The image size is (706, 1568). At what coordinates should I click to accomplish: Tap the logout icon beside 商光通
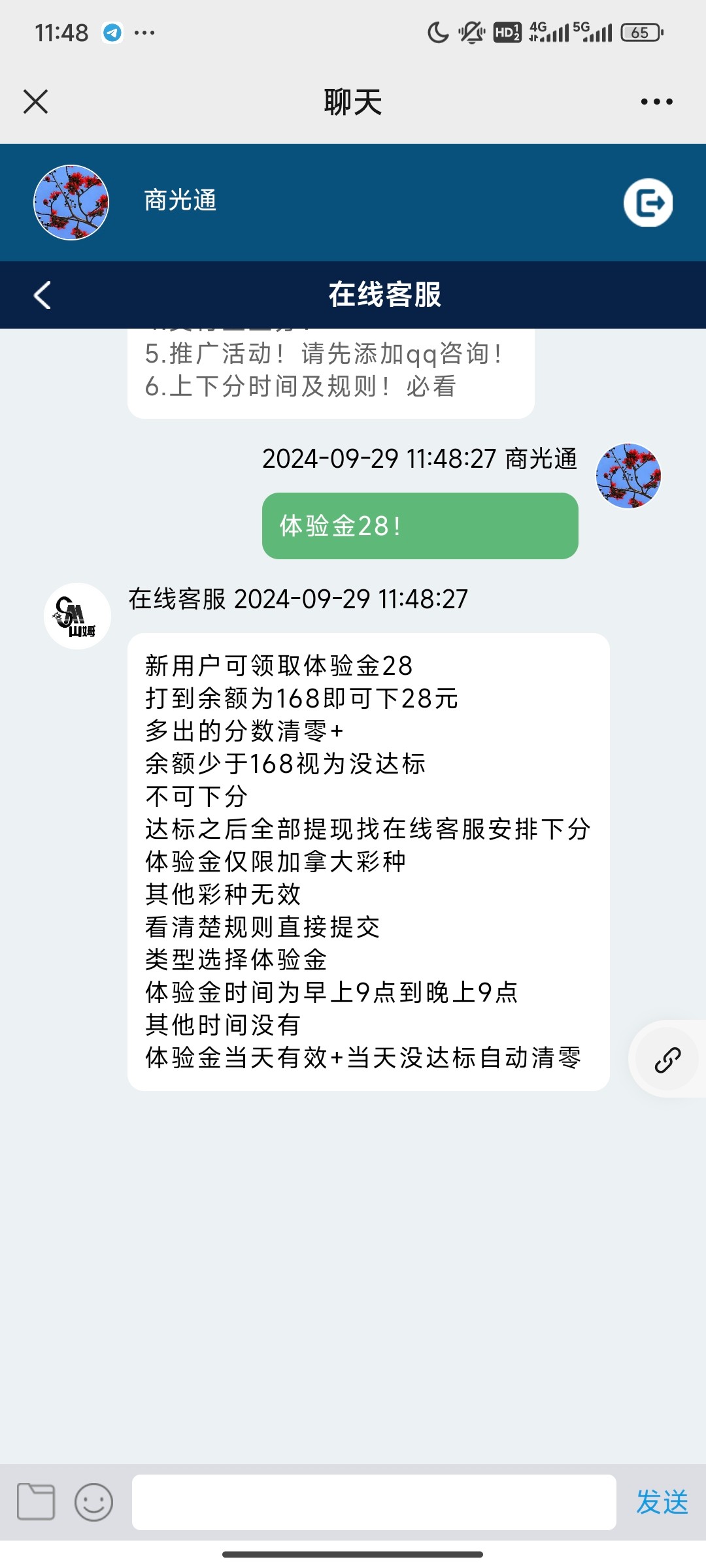pos(648,203)
